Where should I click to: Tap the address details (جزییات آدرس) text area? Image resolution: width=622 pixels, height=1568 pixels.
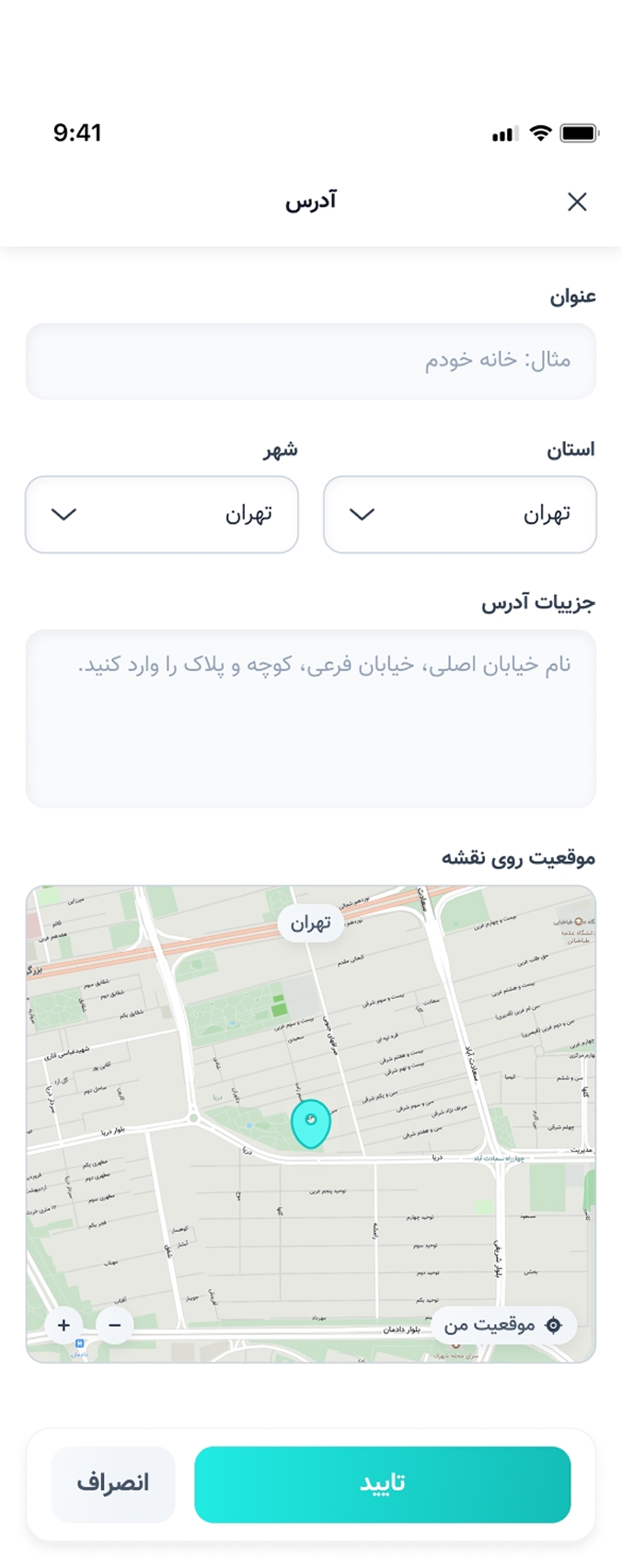(311, 718)
